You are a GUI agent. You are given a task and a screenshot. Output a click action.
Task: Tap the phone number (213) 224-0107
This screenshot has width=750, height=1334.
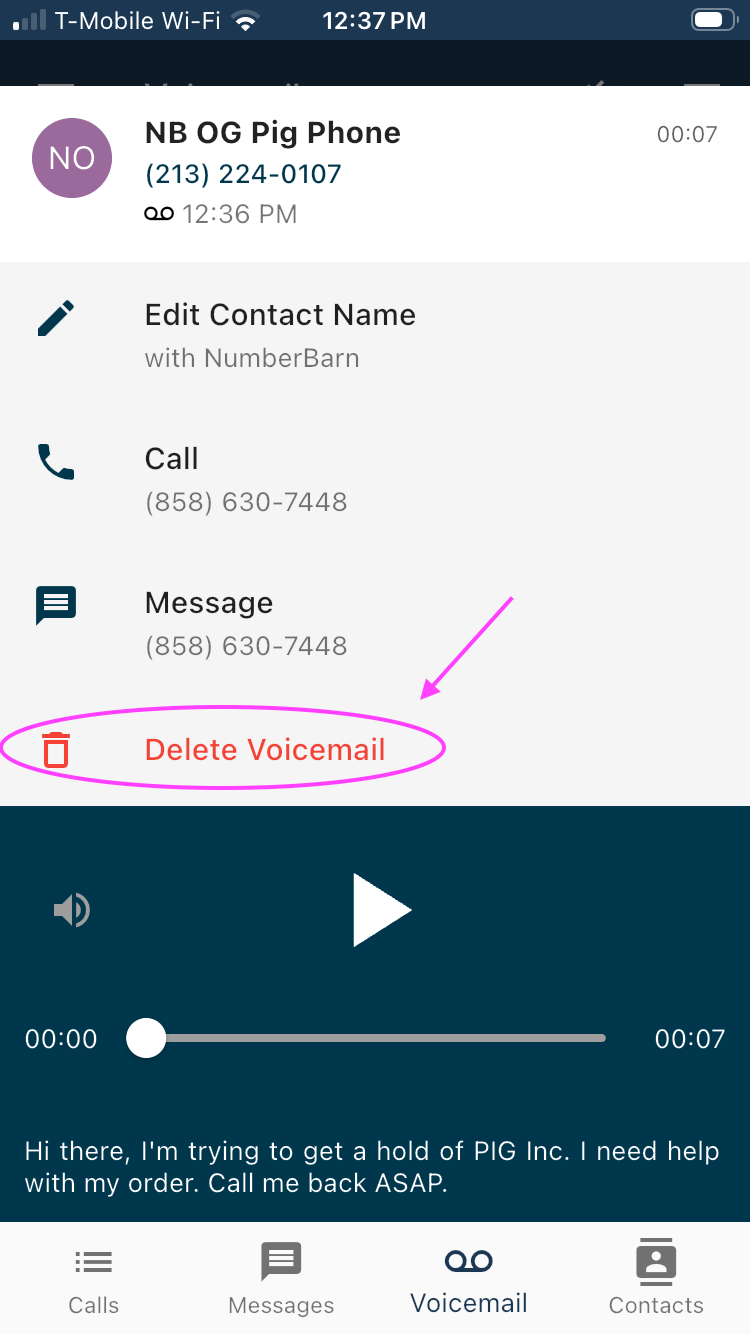click(x=243, y=174)
